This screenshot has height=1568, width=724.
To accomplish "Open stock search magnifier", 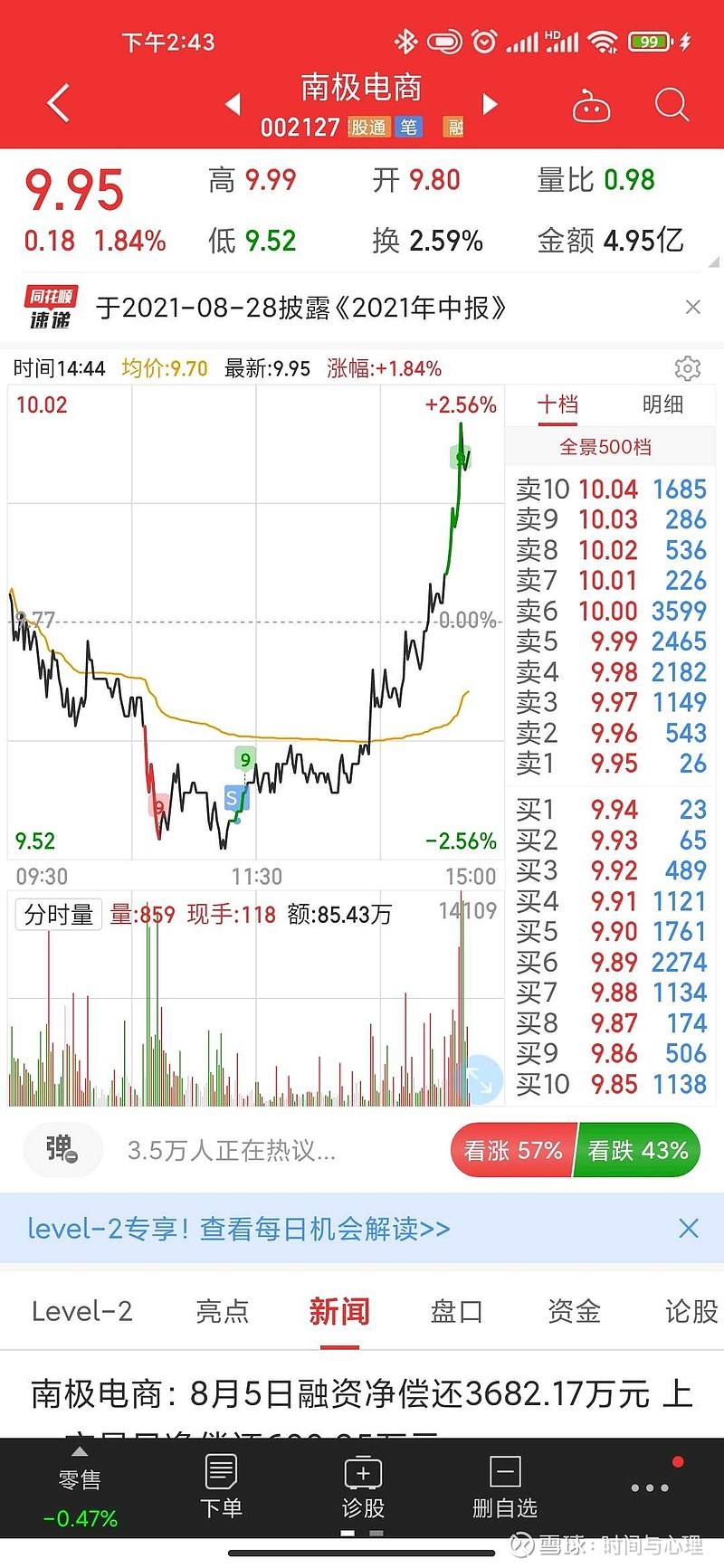I will [x=672, y=105].
